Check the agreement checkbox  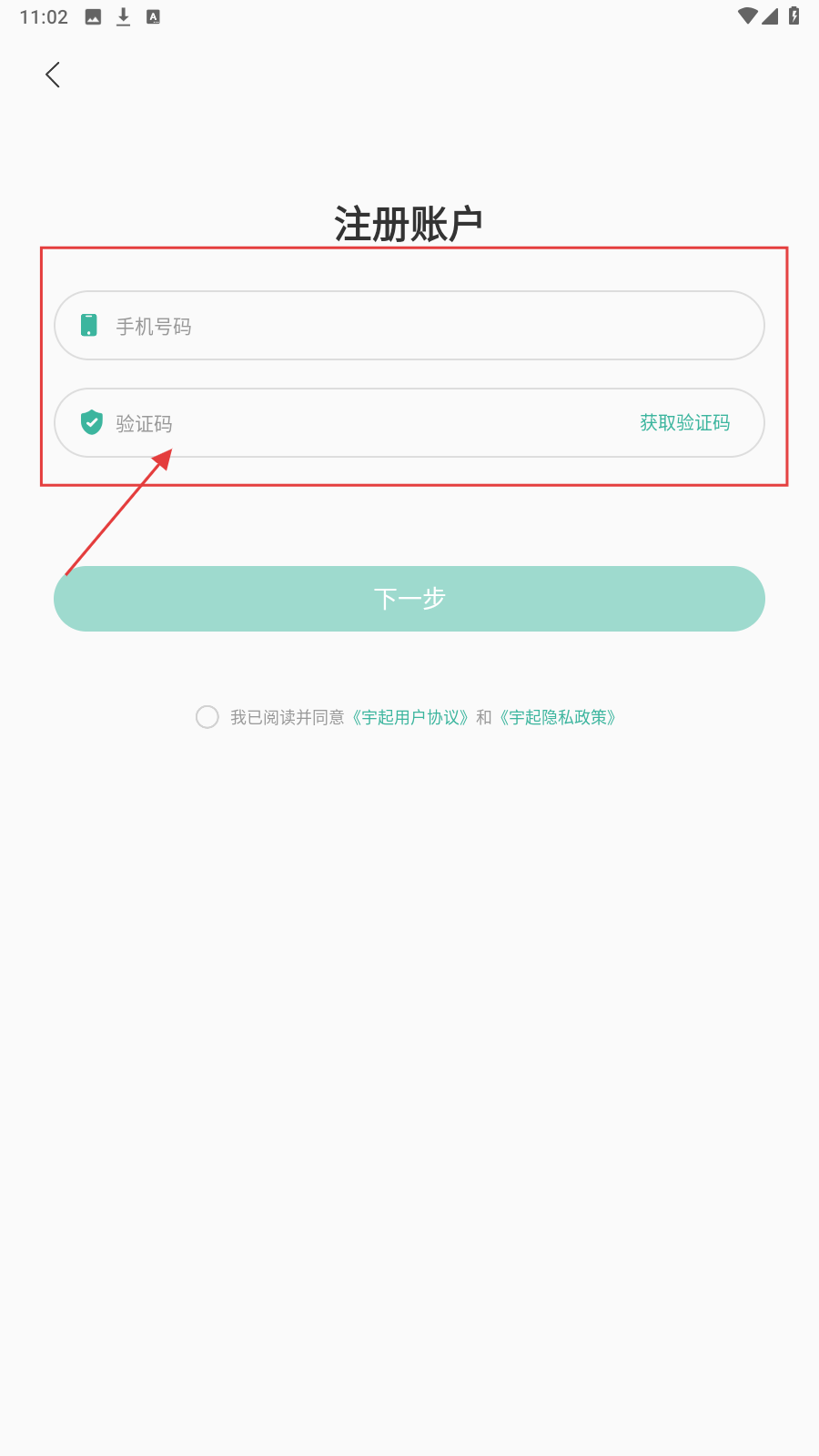click(207, 717)
